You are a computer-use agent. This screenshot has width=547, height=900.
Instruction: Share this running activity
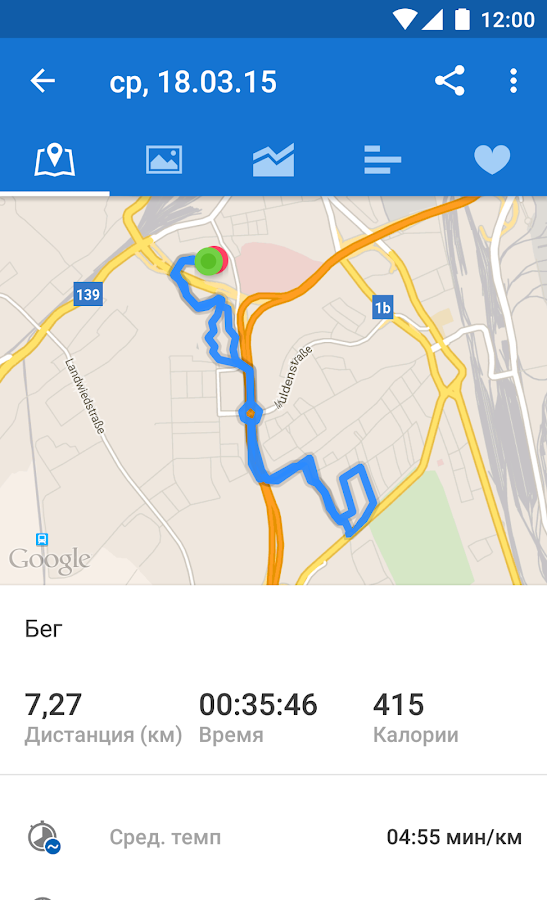(x=449, y=81)
